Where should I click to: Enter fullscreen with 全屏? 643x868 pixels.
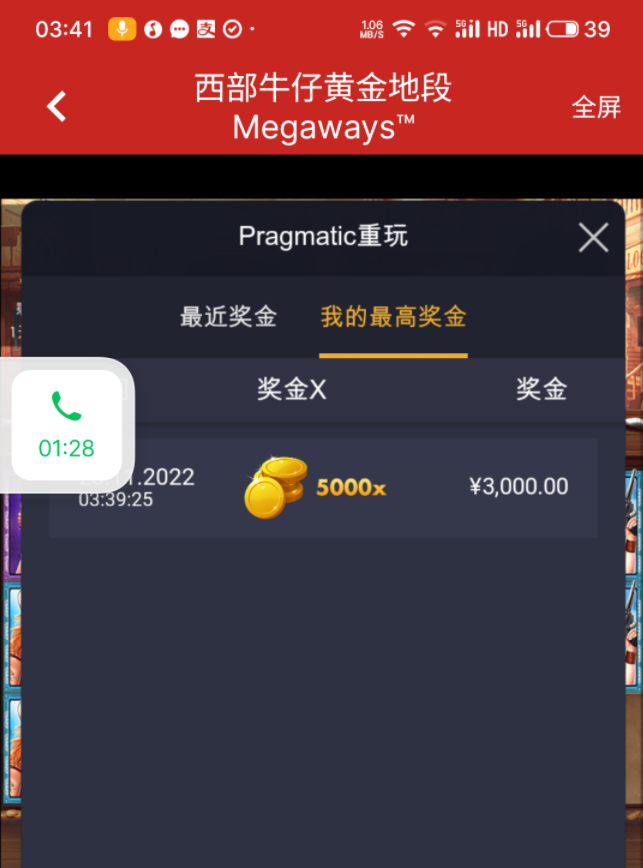(596, 107)
